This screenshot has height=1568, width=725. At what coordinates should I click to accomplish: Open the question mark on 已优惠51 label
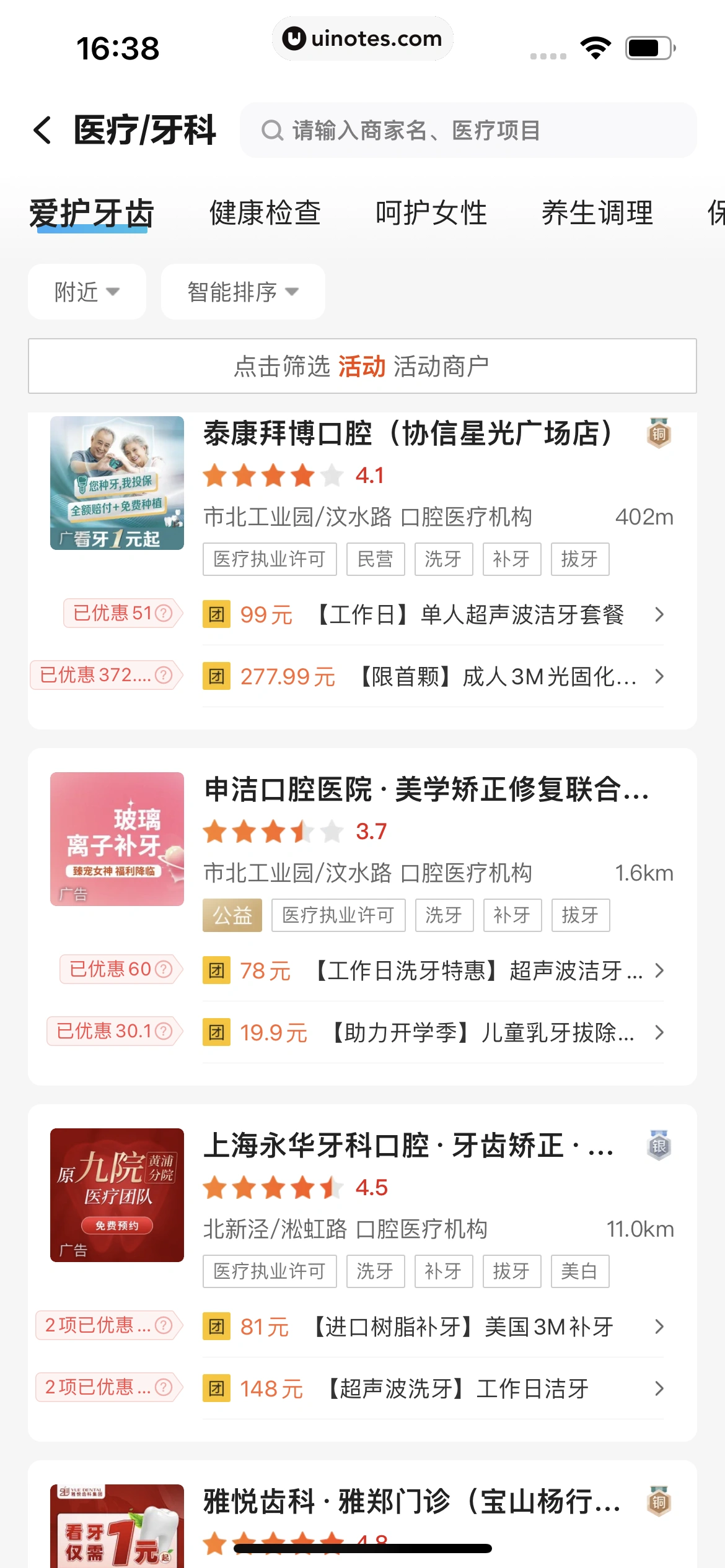(162, 614)
